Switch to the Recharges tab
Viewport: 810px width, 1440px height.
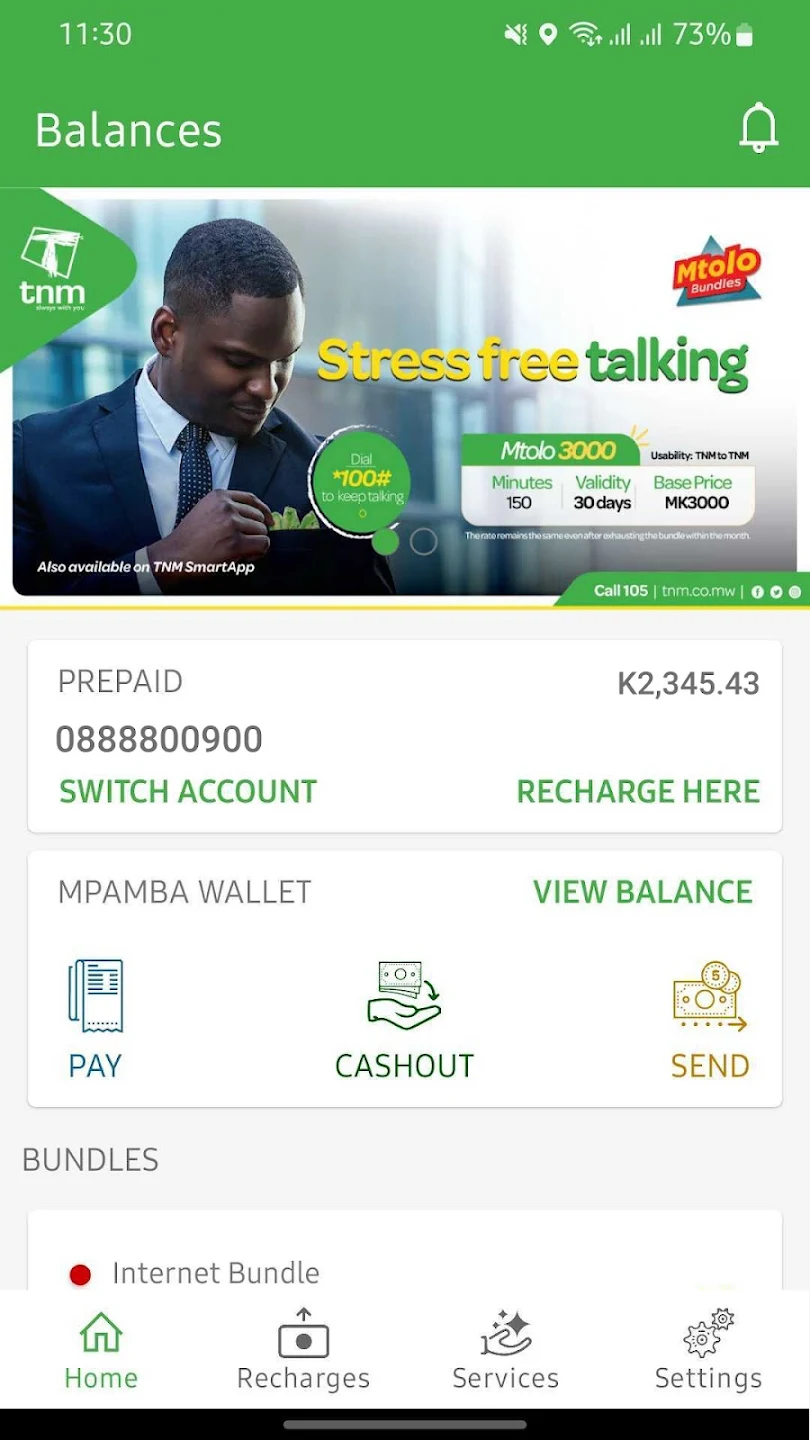(x=303, y=1351)
